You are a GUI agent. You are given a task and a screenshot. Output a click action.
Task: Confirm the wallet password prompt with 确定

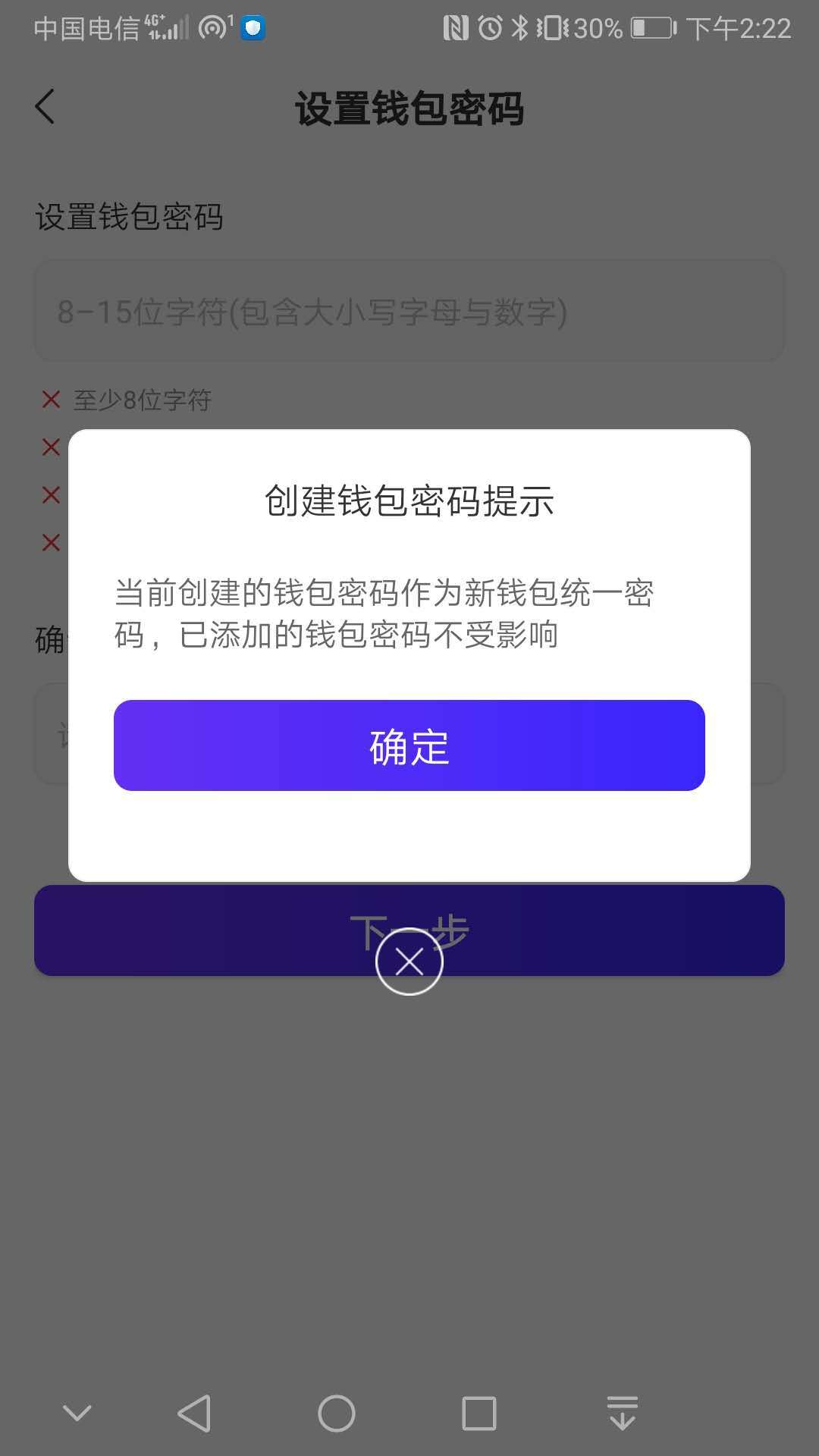pyautogui.click(x=409, y=745)
